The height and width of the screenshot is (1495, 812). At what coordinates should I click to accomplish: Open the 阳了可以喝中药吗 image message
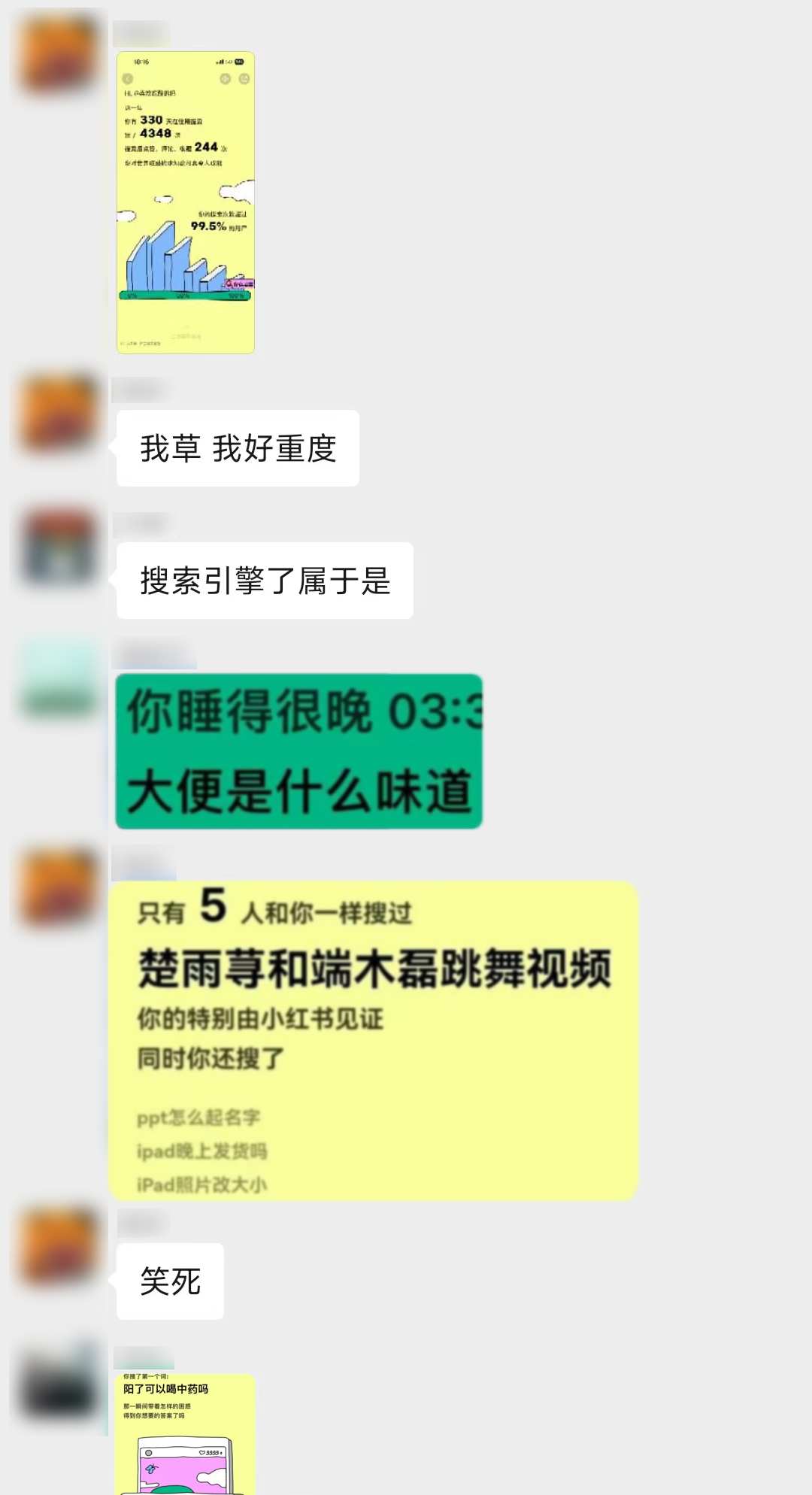click(185, 1433)
